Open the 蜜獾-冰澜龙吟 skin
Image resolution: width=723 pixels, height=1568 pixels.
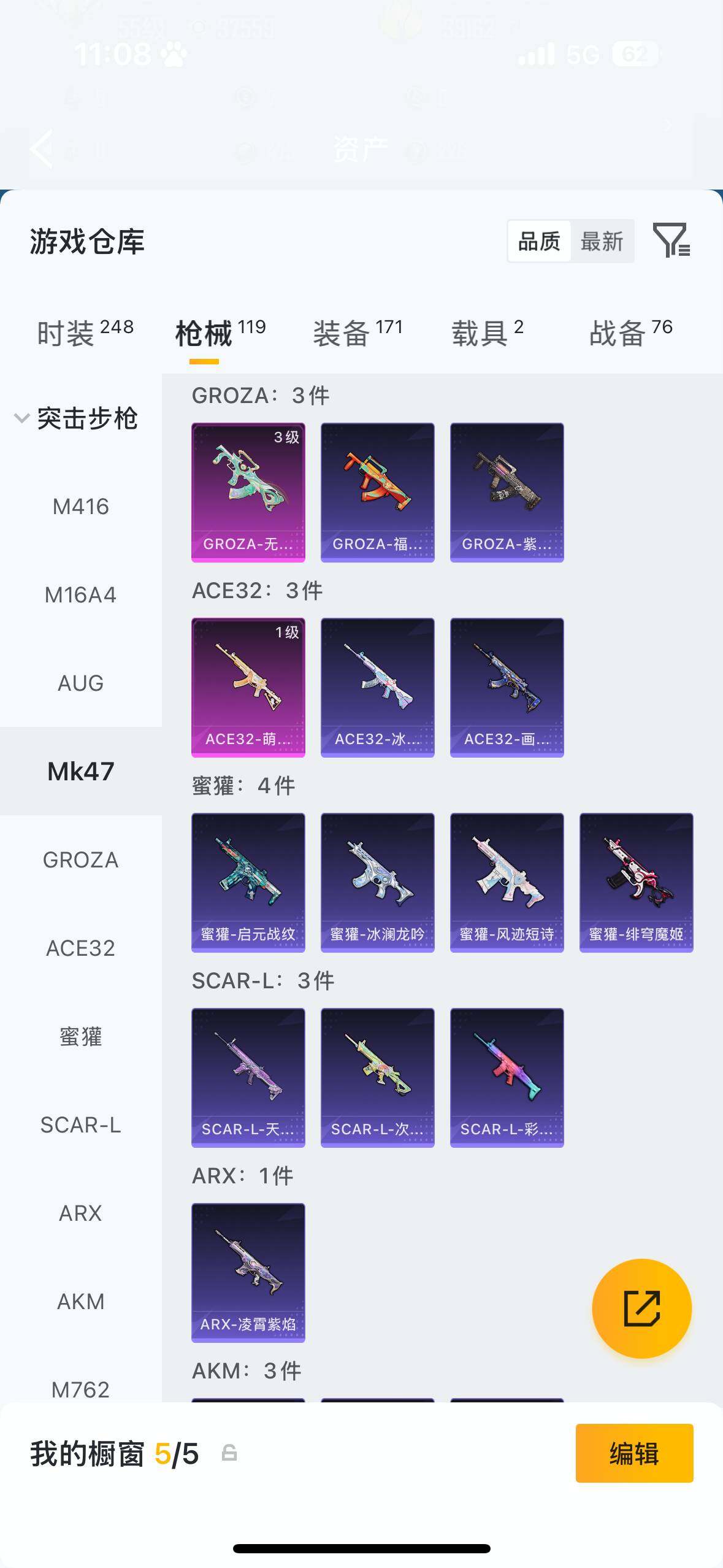point(377,882)
